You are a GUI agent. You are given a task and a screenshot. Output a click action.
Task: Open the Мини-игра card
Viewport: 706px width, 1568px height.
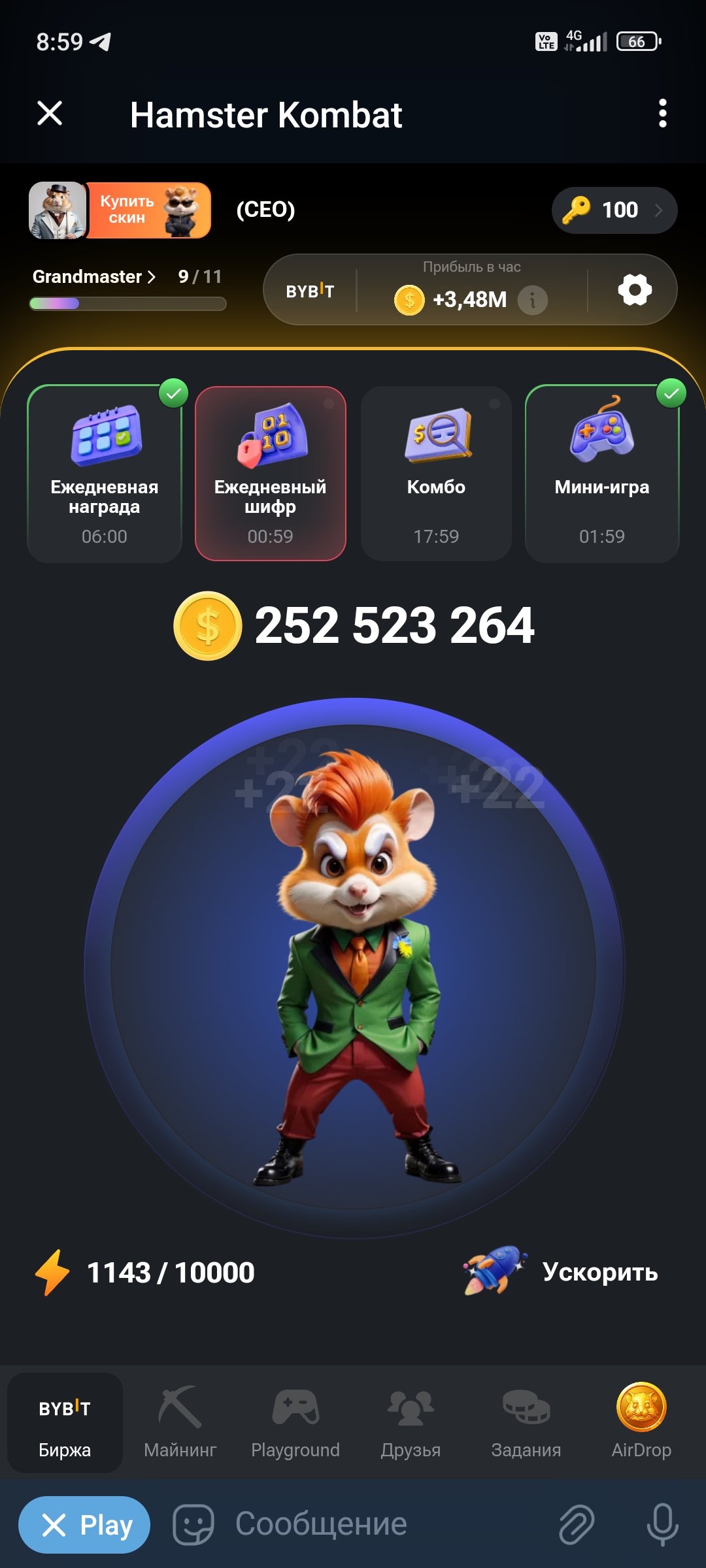[x=602, y=474]
